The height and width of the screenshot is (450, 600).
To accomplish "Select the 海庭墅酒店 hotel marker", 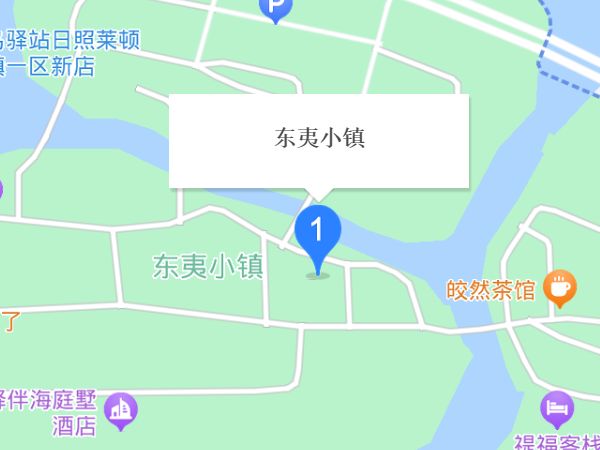I will click(122, 409).
